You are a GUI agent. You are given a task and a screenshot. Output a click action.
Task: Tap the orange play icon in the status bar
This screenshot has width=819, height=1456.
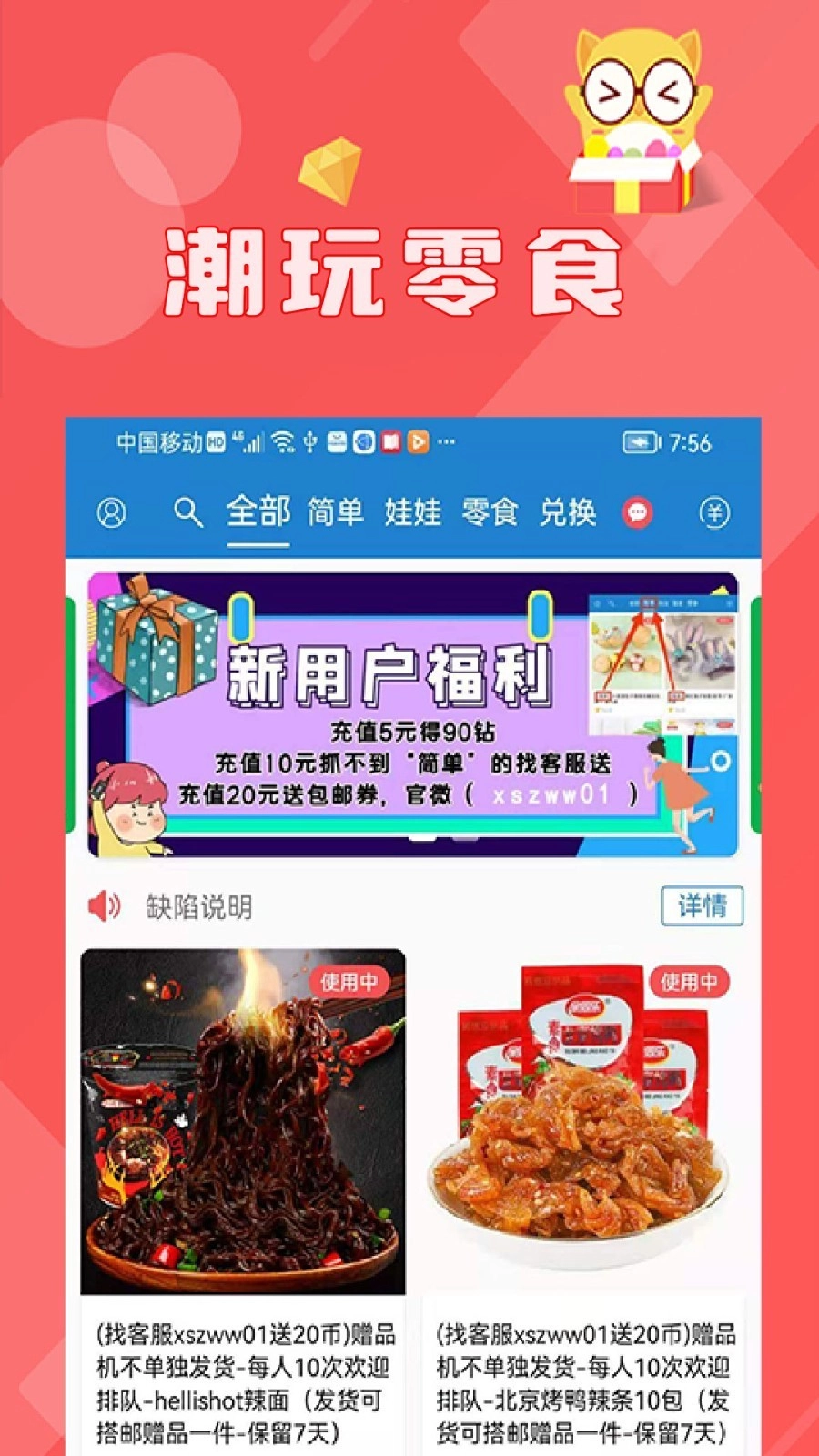pos(417,442)
